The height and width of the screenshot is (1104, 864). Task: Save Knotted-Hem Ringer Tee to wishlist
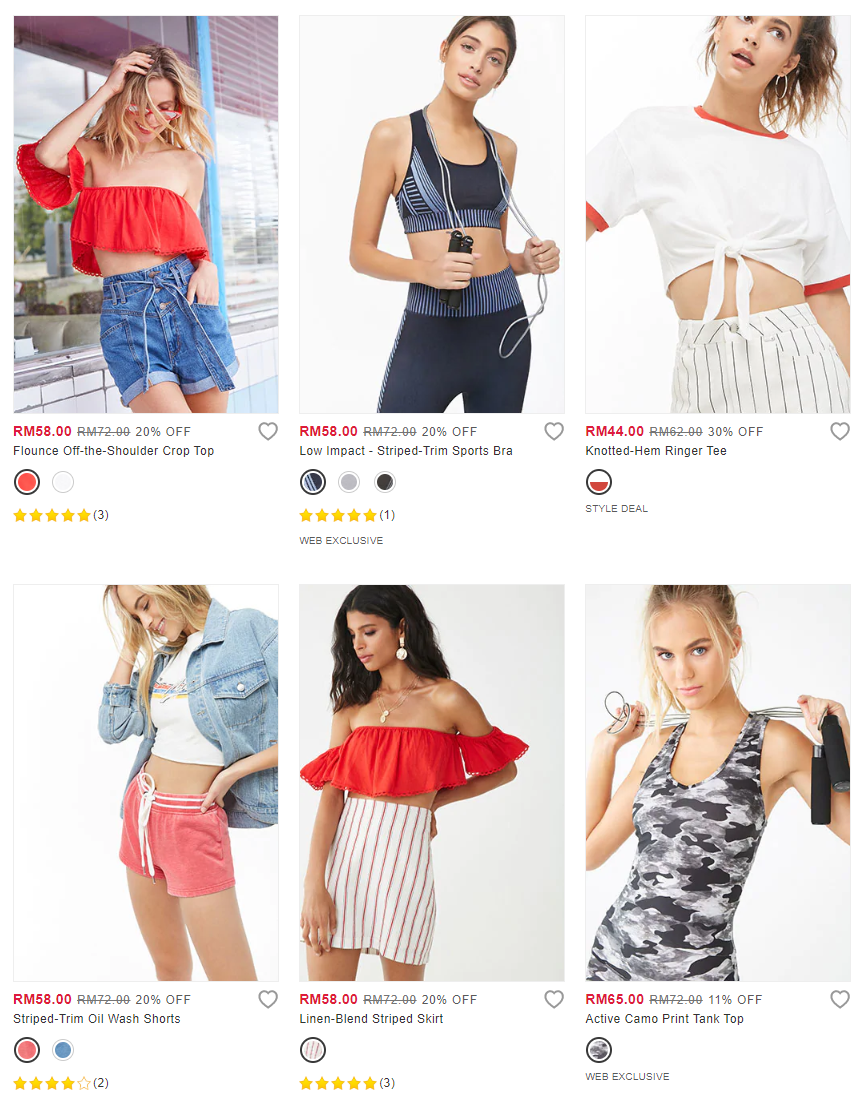coord(840,431)
